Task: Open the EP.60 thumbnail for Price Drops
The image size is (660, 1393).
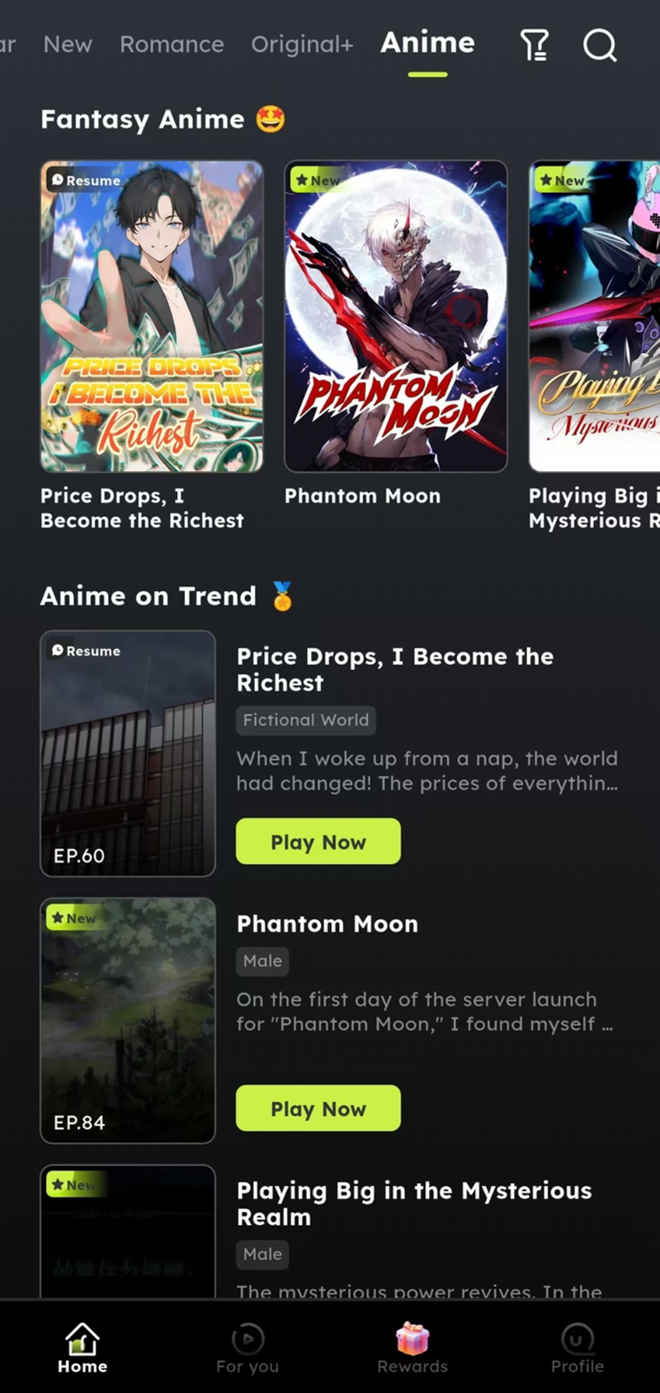Action: pyautogui.click(x=128, y=753)
